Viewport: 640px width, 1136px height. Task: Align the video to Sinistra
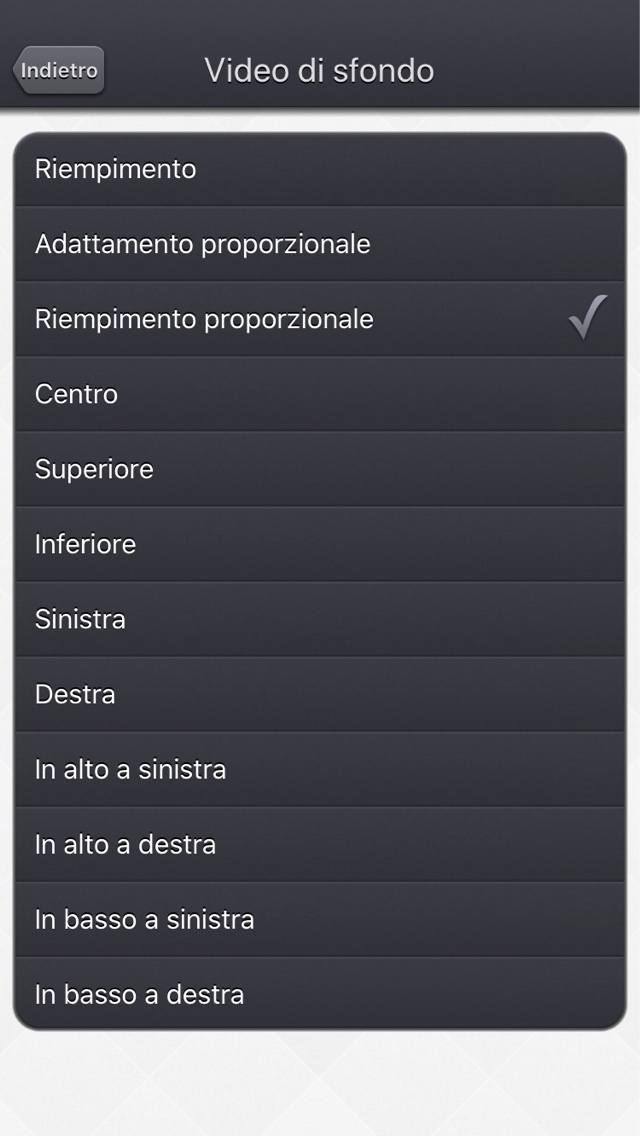(320, 619)
